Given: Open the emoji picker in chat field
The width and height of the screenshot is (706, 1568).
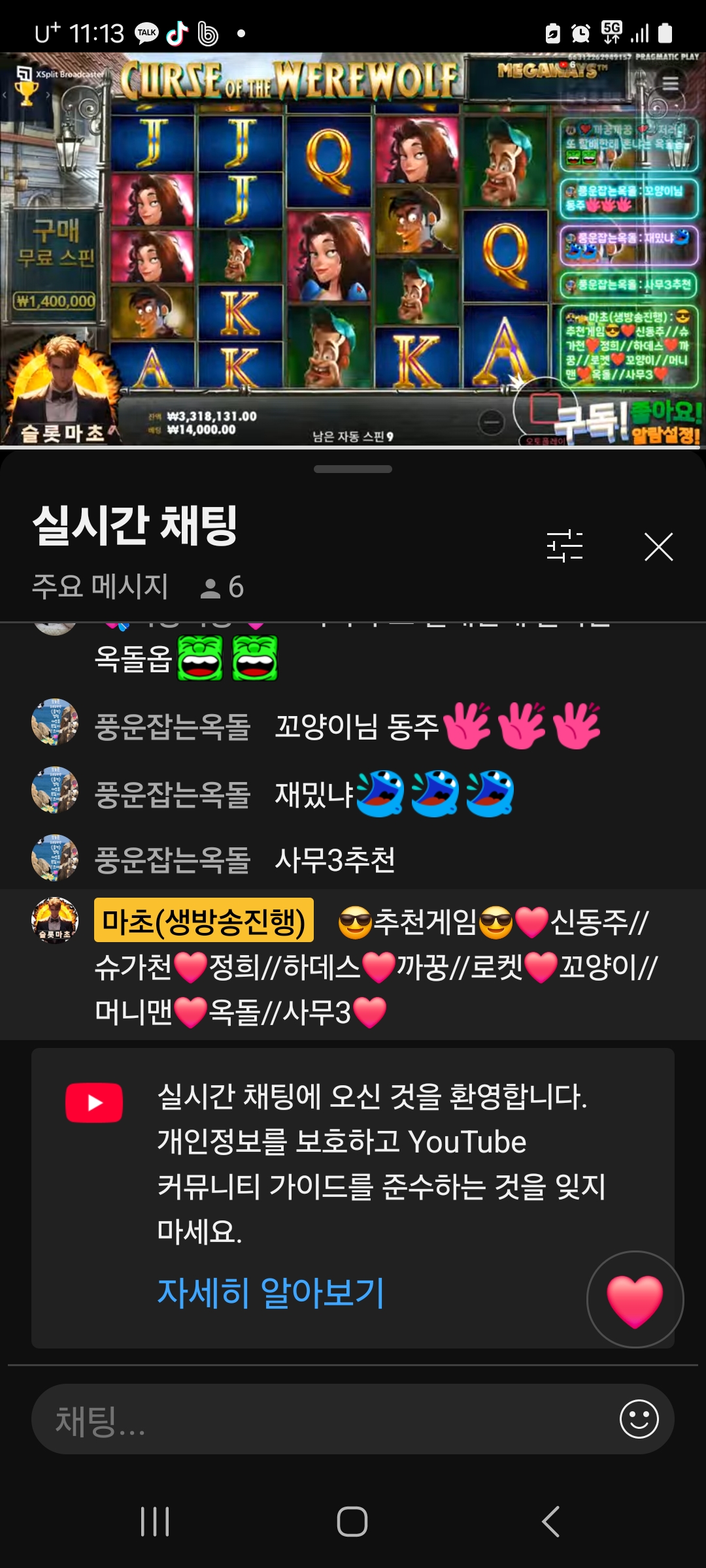Looking at the screenshot, I should tap(639, 1419).
